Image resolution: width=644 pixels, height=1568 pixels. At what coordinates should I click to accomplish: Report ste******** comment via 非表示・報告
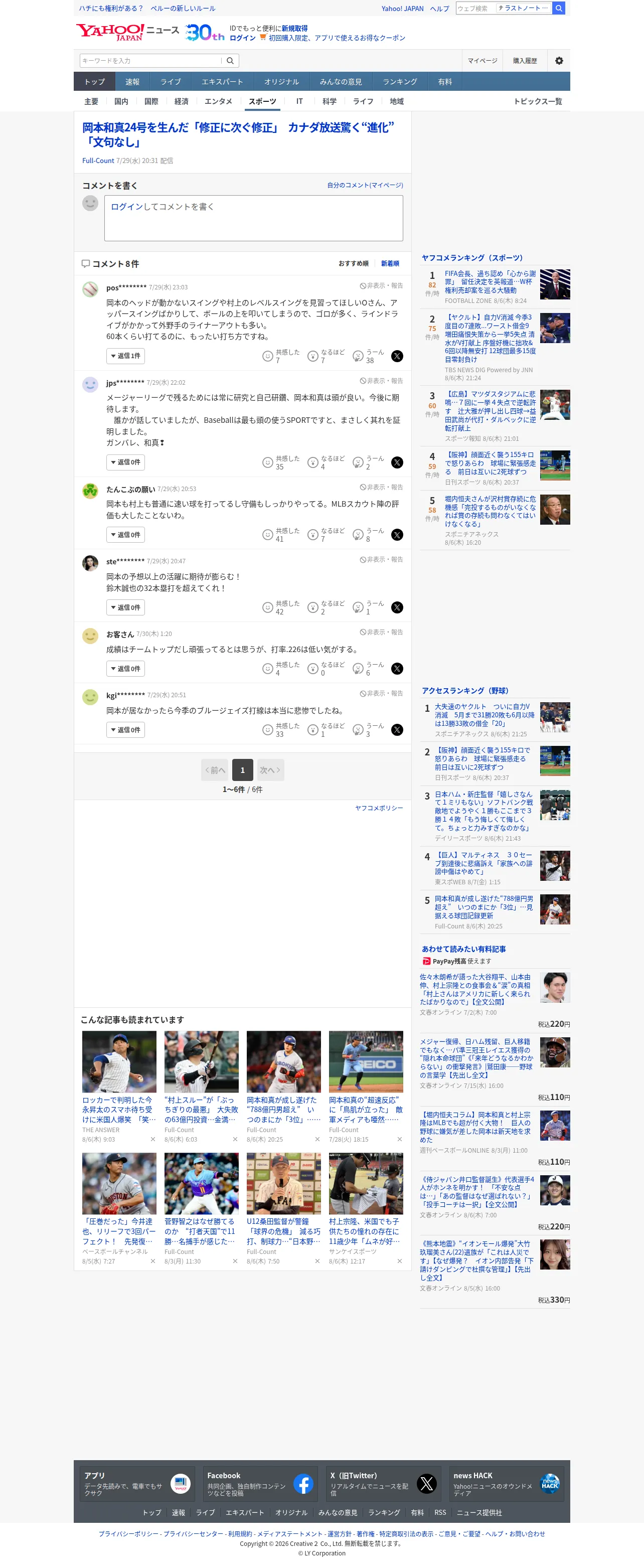click(x=381, y=560)
